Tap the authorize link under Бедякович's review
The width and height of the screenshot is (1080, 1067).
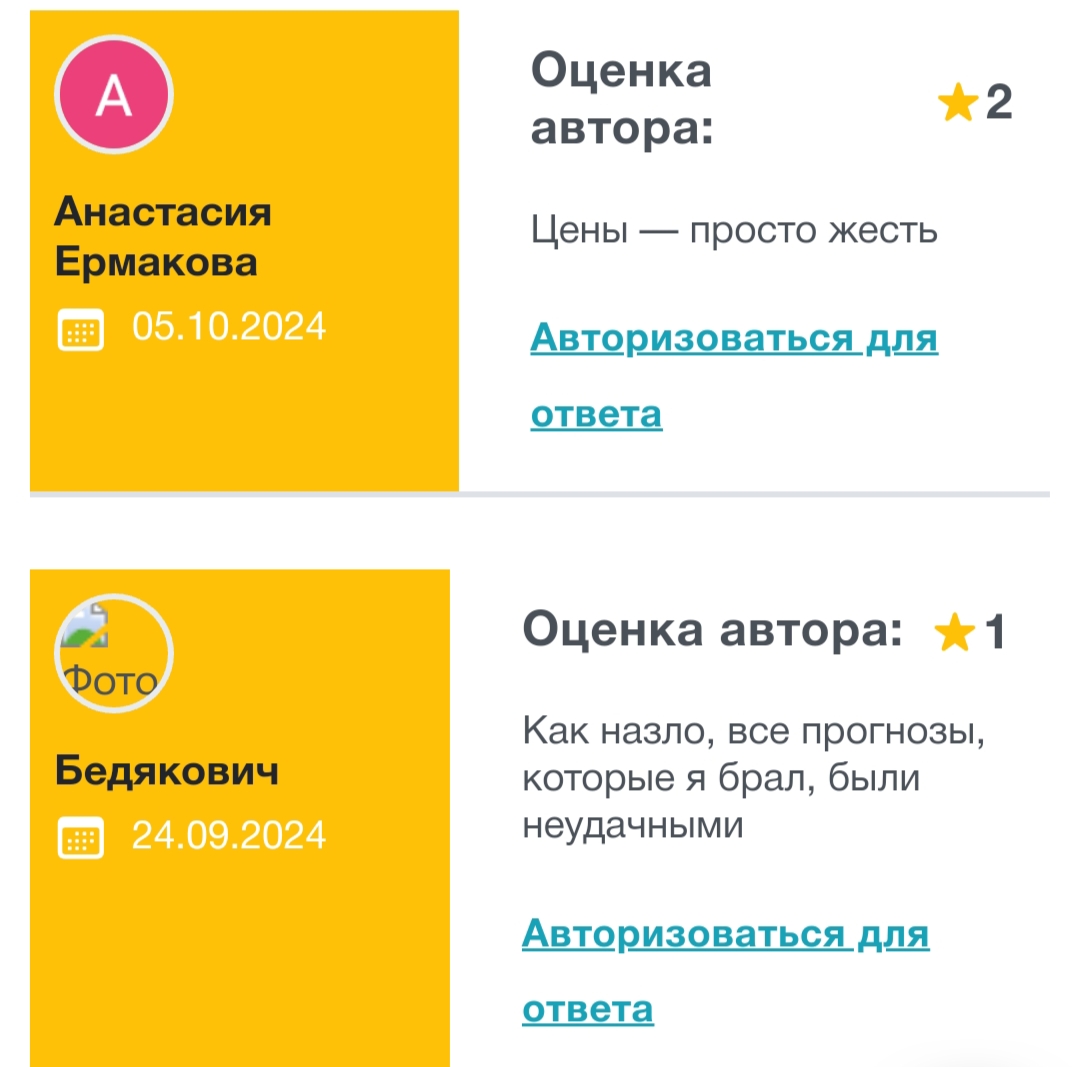[725, 935]
